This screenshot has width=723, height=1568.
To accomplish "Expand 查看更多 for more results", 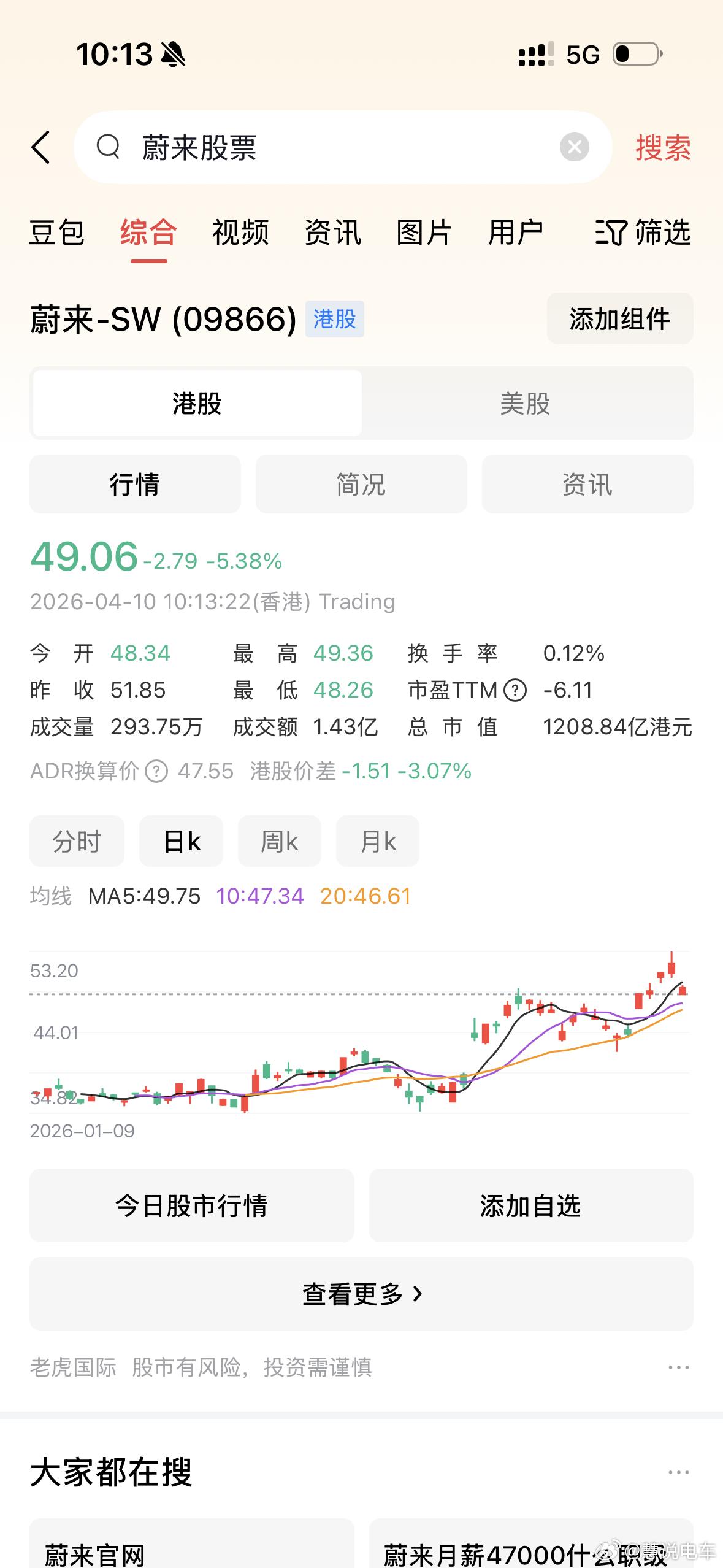I will tap(361, 1293).
